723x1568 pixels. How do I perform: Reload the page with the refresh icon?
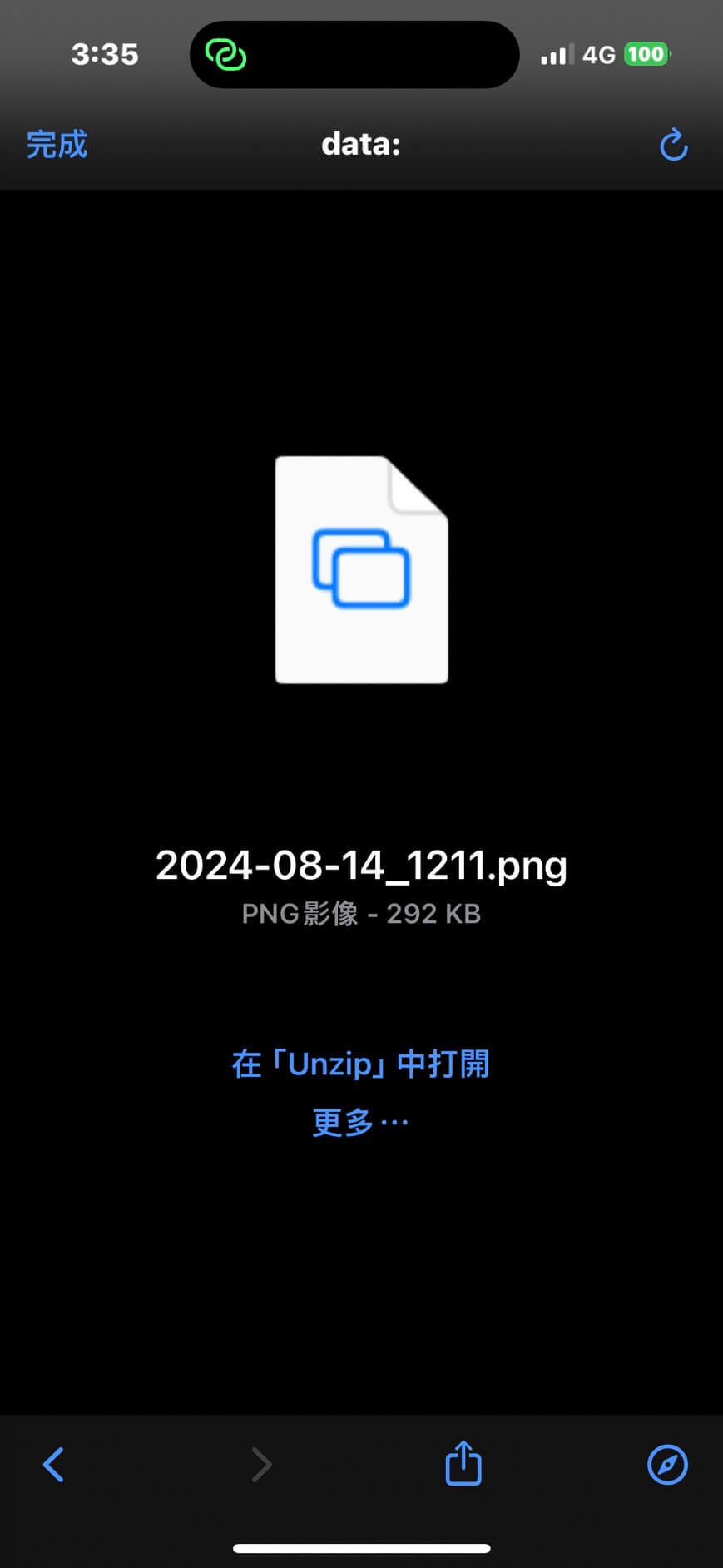coord(673,145)
